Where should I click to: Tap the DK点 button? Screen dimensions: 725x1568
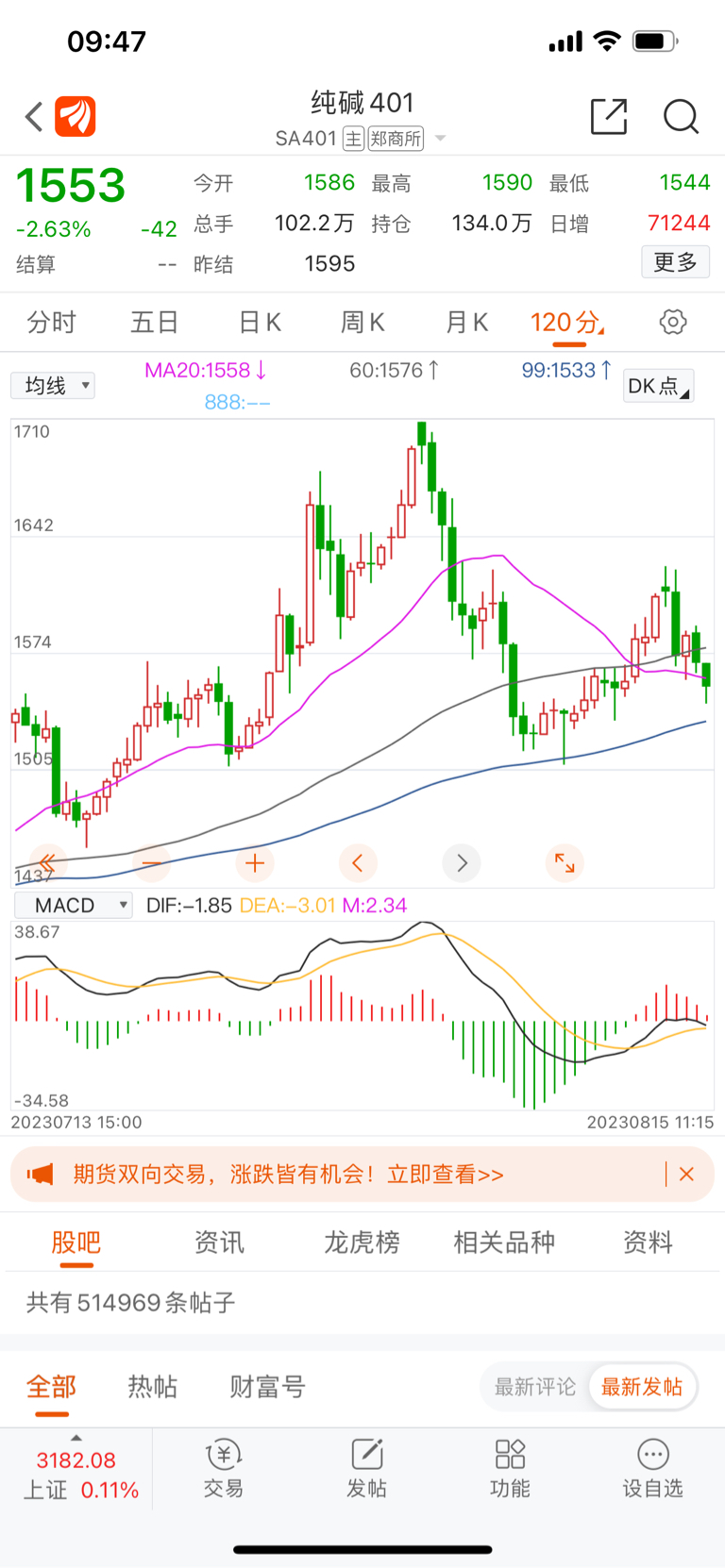click(658, 386)
